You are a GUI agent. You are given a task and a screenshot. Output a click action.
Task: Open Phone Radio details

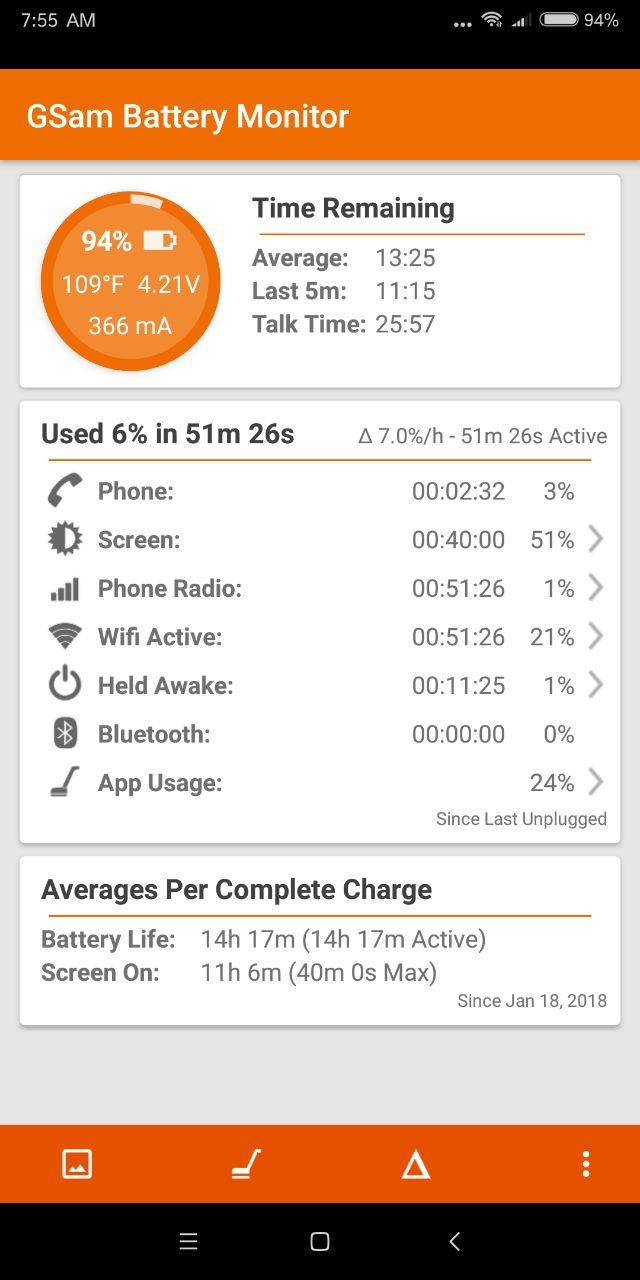(320, 588)
